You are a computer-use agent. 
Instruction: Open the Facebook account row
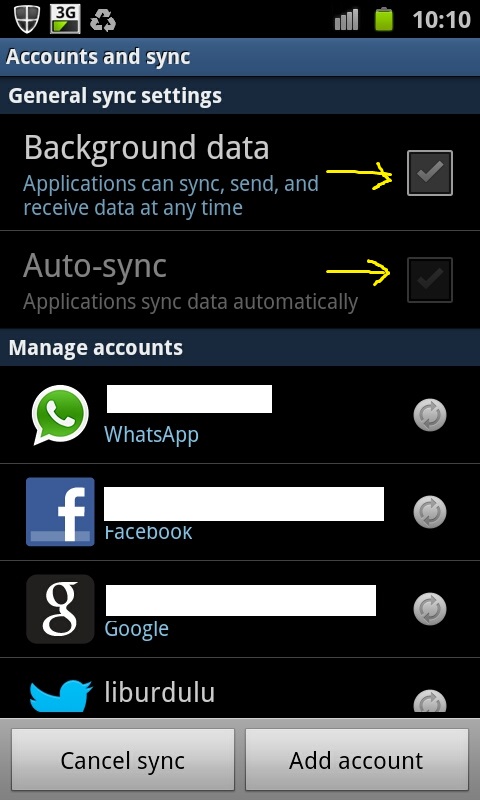(x=240, y=512)
